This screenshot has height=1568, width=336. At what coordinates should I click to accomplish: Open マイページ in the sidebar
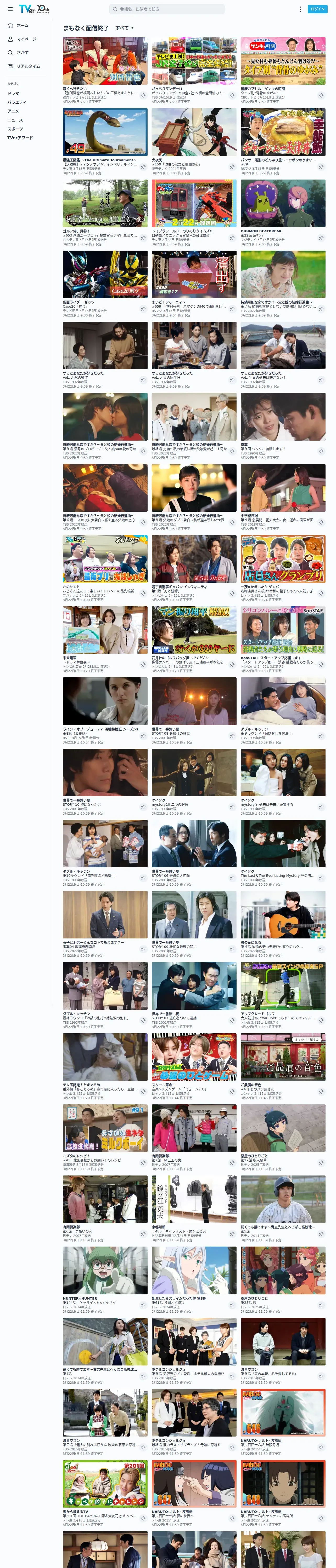[22, 39]
